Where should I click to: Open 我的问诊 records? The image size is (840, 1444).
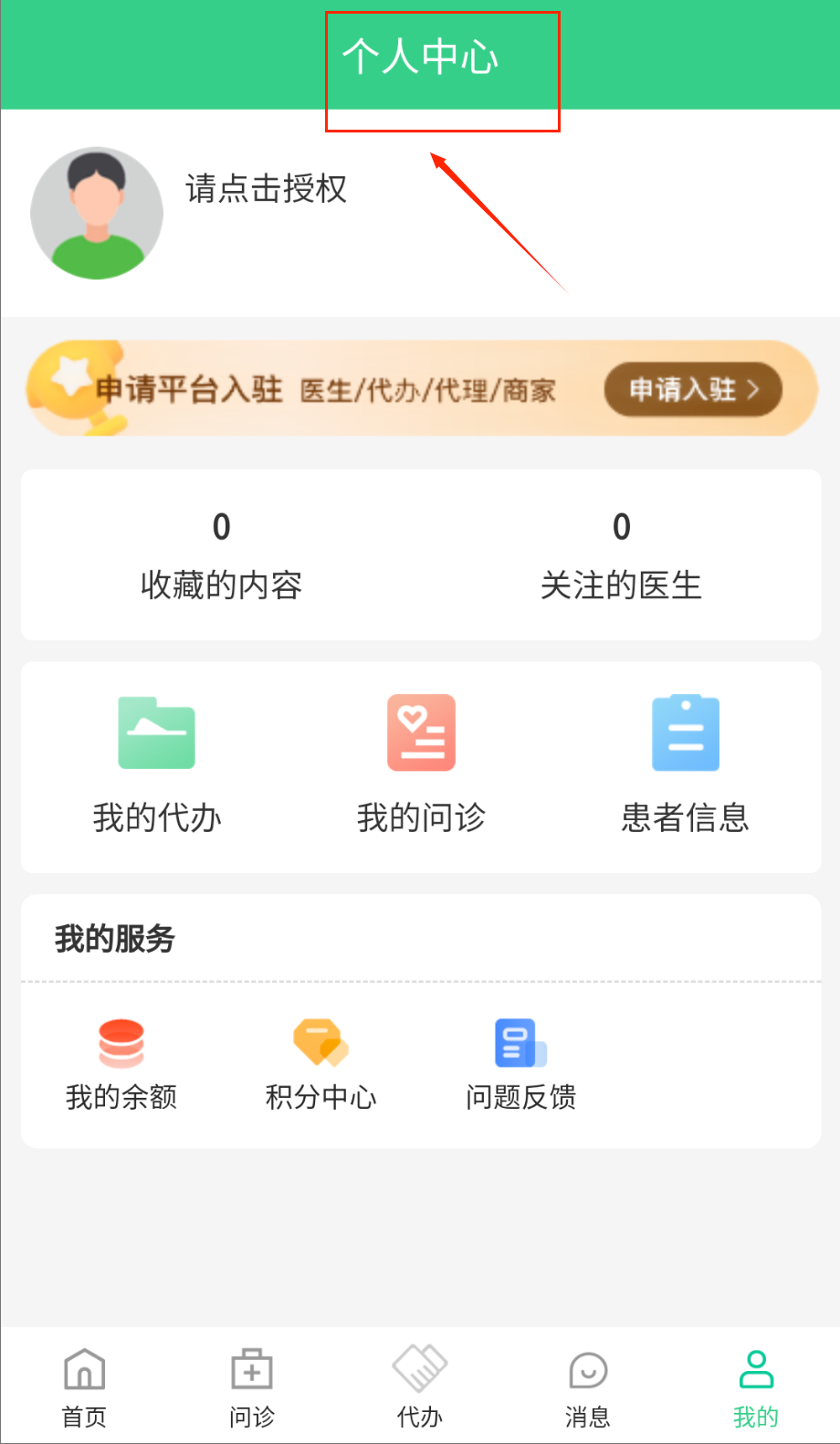pos(421,764)
